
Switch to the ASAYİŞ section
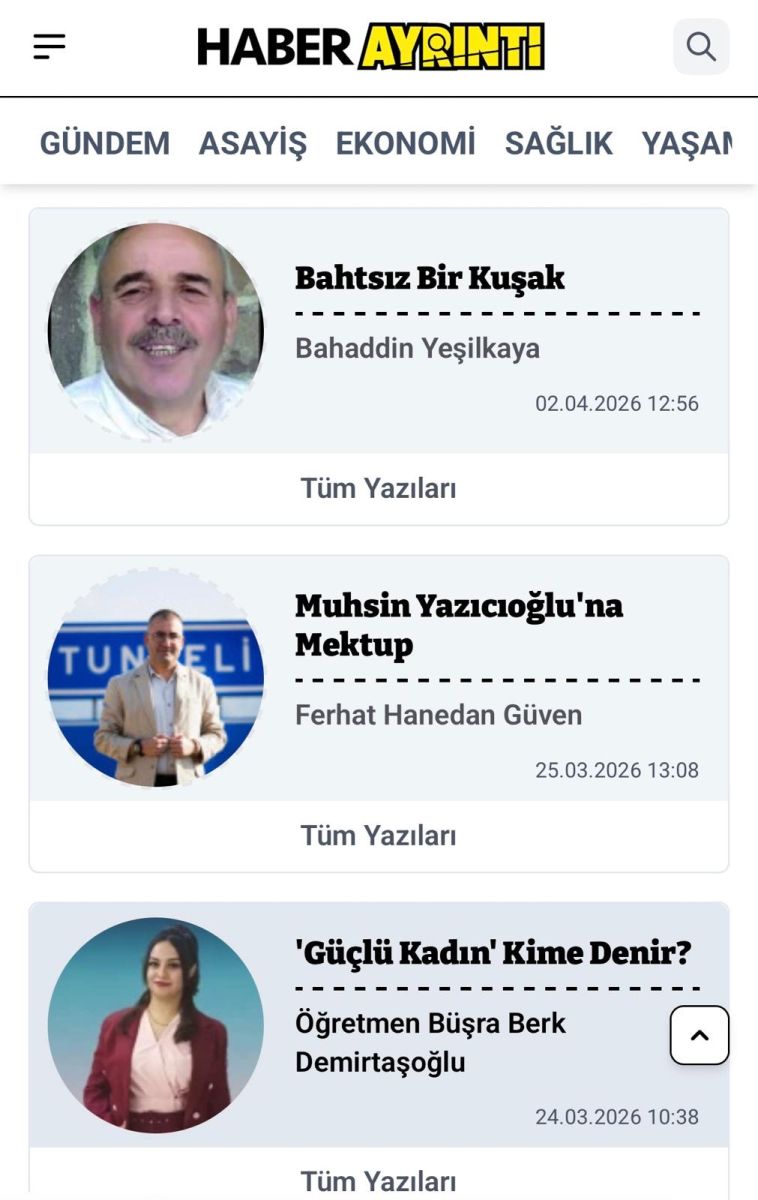coord(252,143)
